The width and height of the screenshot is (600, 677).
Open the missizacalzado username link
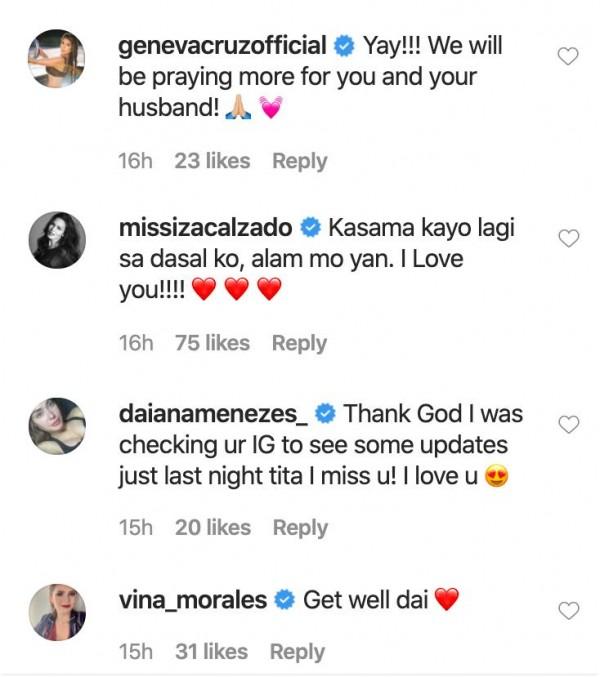click(x=204, y=228)
